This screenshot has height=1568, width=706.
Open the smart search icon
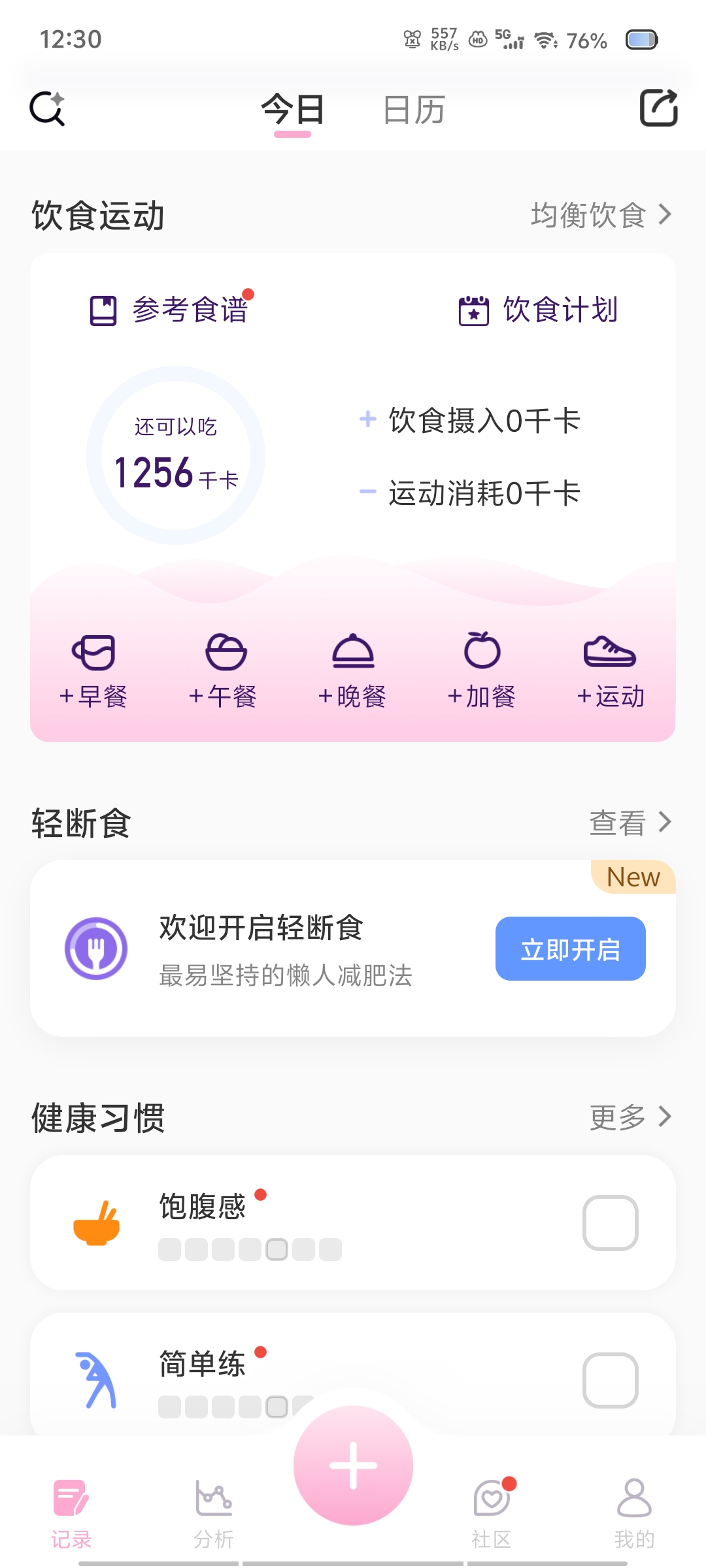(x=47, y=108)
